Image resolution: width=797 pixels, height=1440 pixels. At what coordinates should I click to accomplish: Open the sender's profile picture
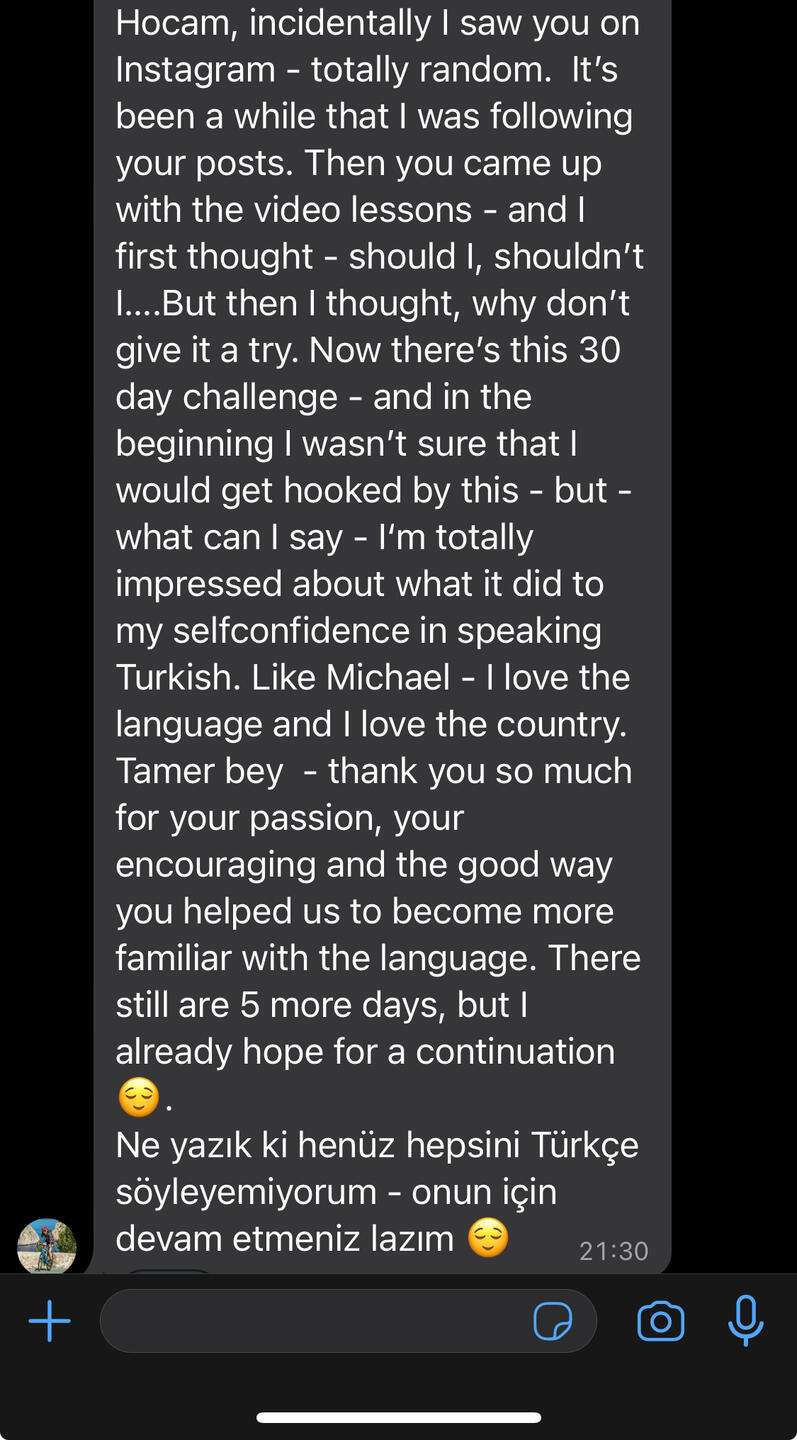(x=47, y=1247)
